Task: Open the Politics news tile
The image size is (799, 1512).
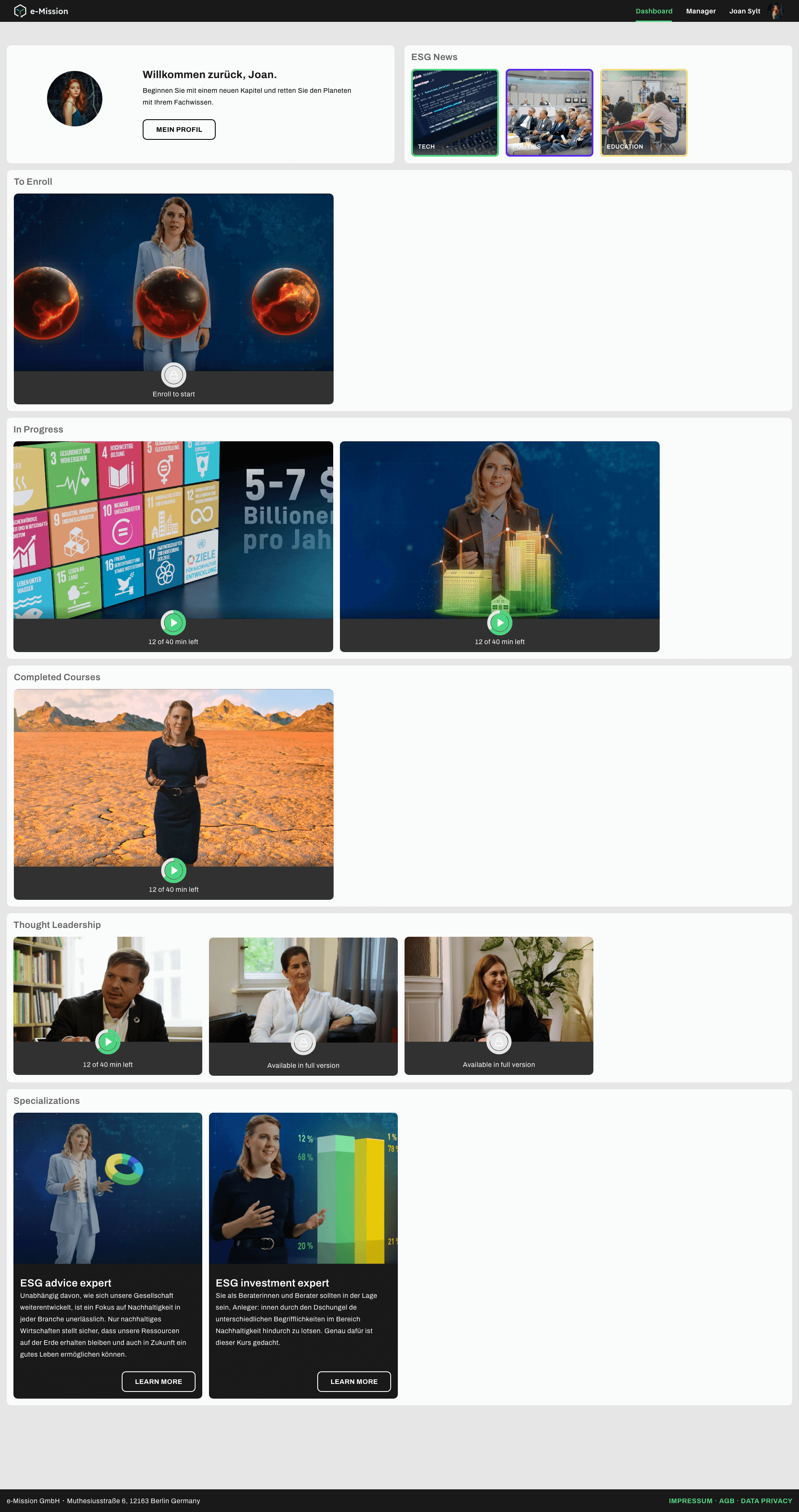Action: pyautogui.click(x=549, y=113)
